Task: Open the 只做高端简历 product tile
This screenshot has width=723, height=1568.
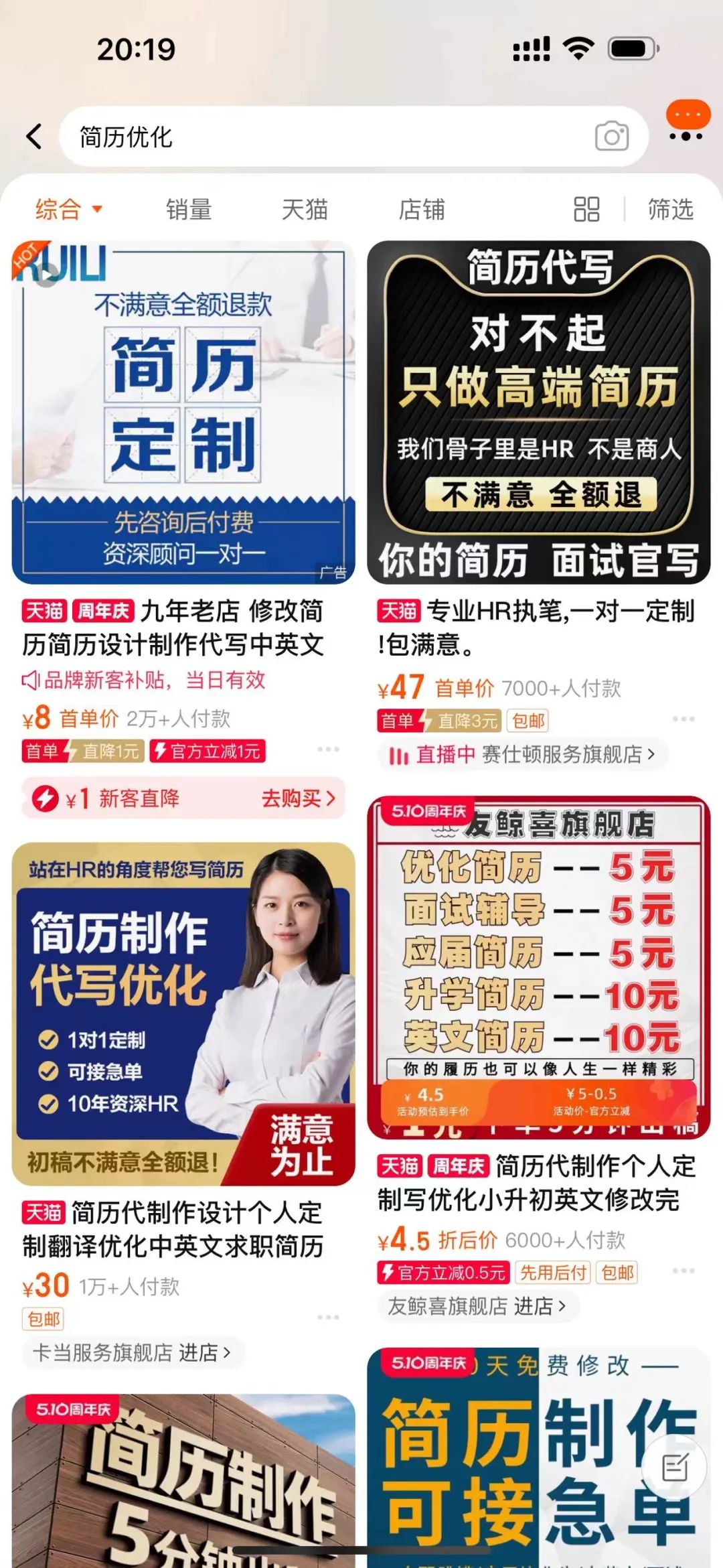Action: click(538, 412)
